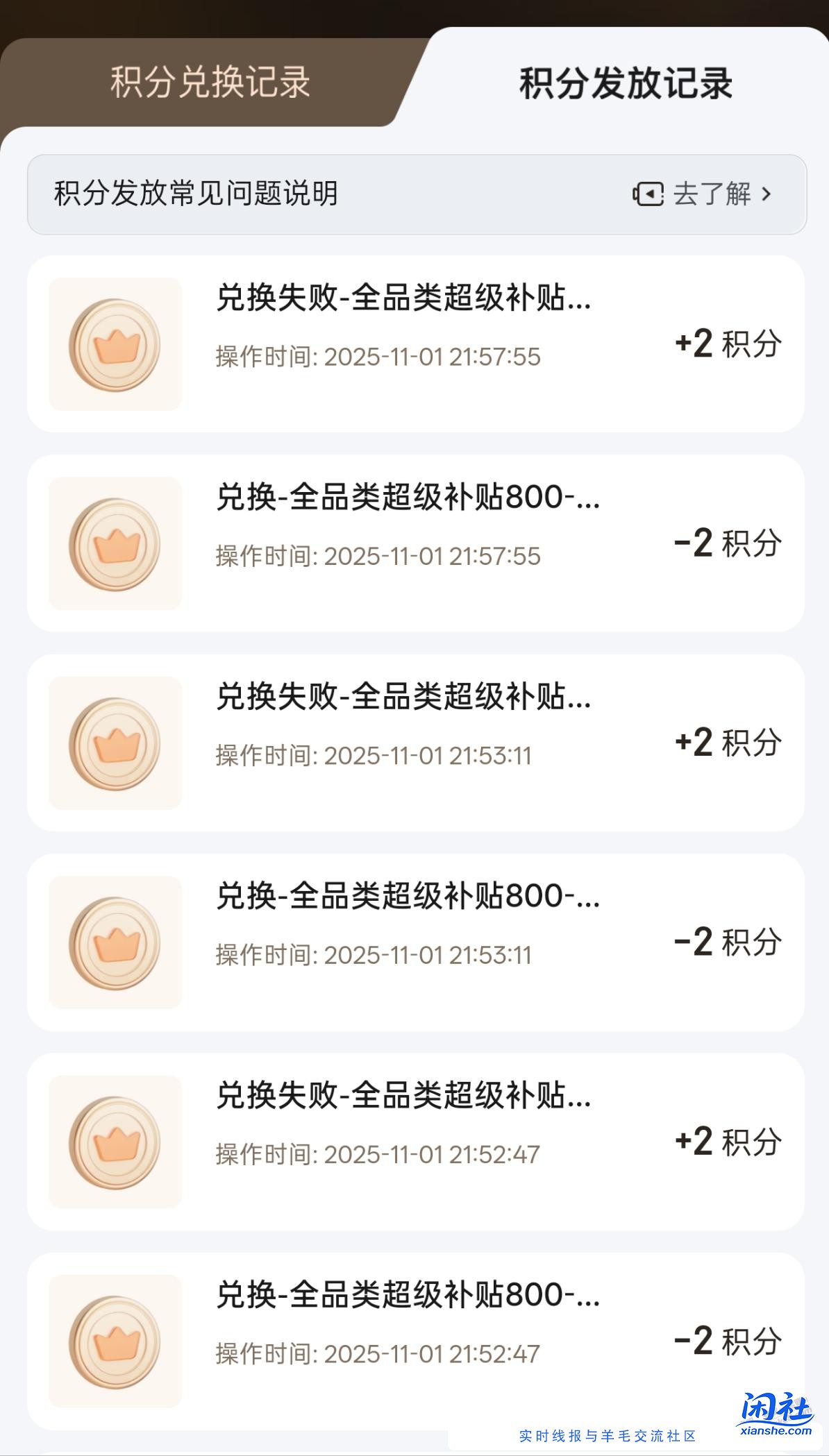829x1456 pixels.
Task: Click the +2 积分 amount of the topmost record
Action: [x=728, y=341]
